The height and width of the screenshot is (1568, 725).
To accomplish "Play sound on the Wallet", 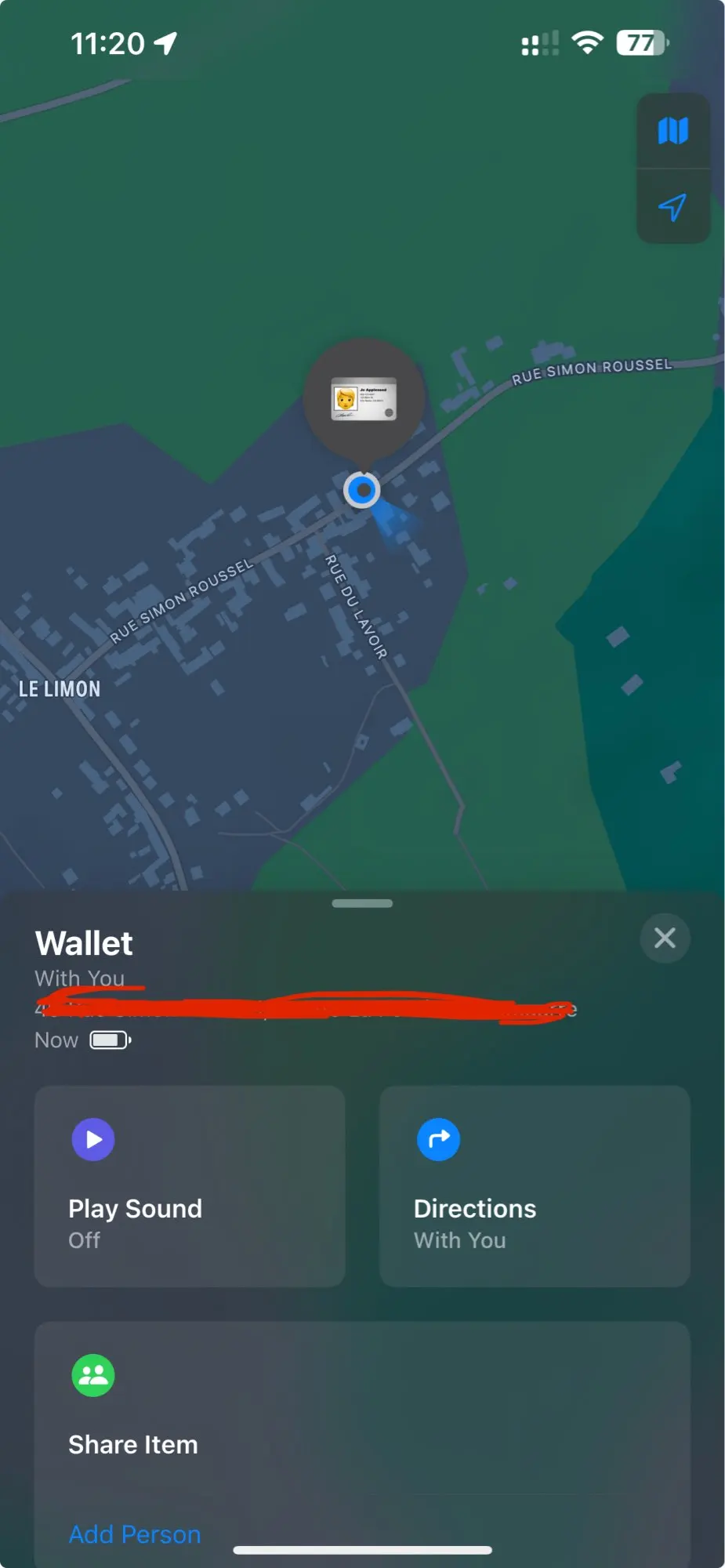I will (x=190, y=1186).
